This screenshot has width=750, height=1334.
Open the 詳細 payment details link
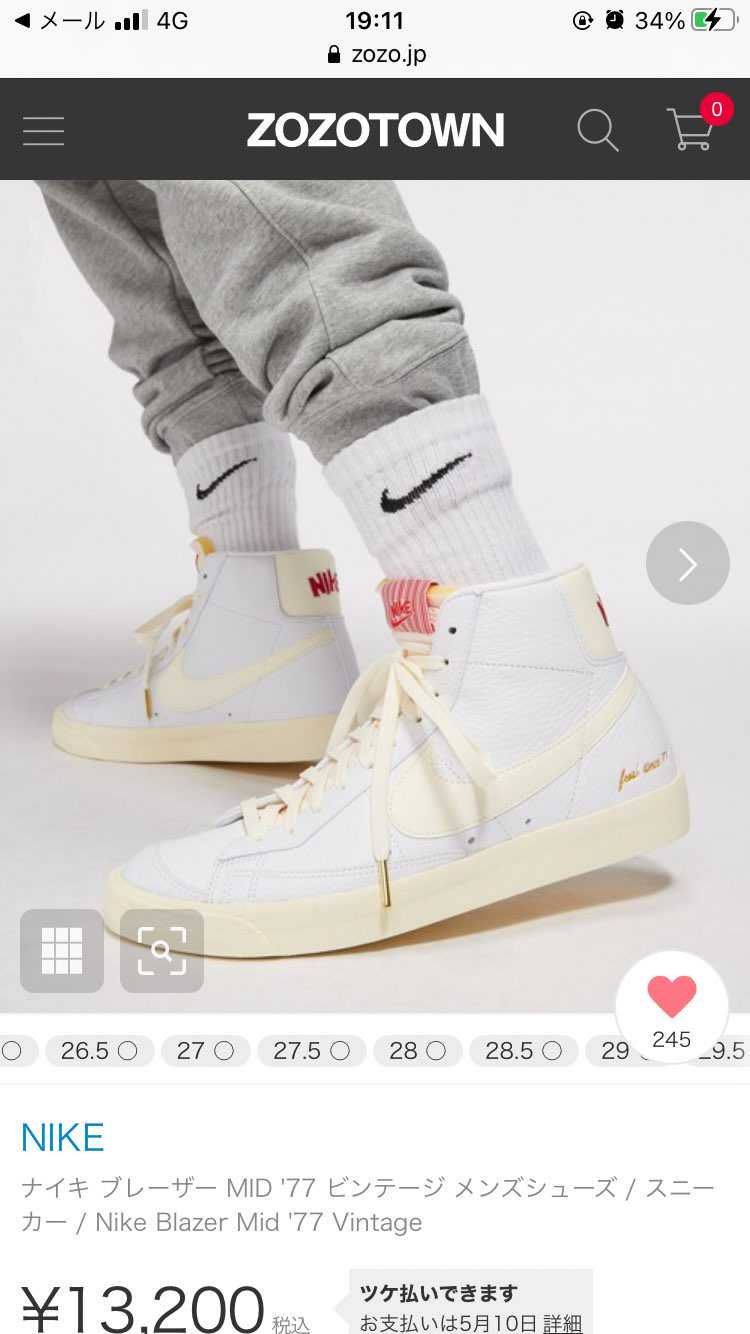click(562, 1322)
